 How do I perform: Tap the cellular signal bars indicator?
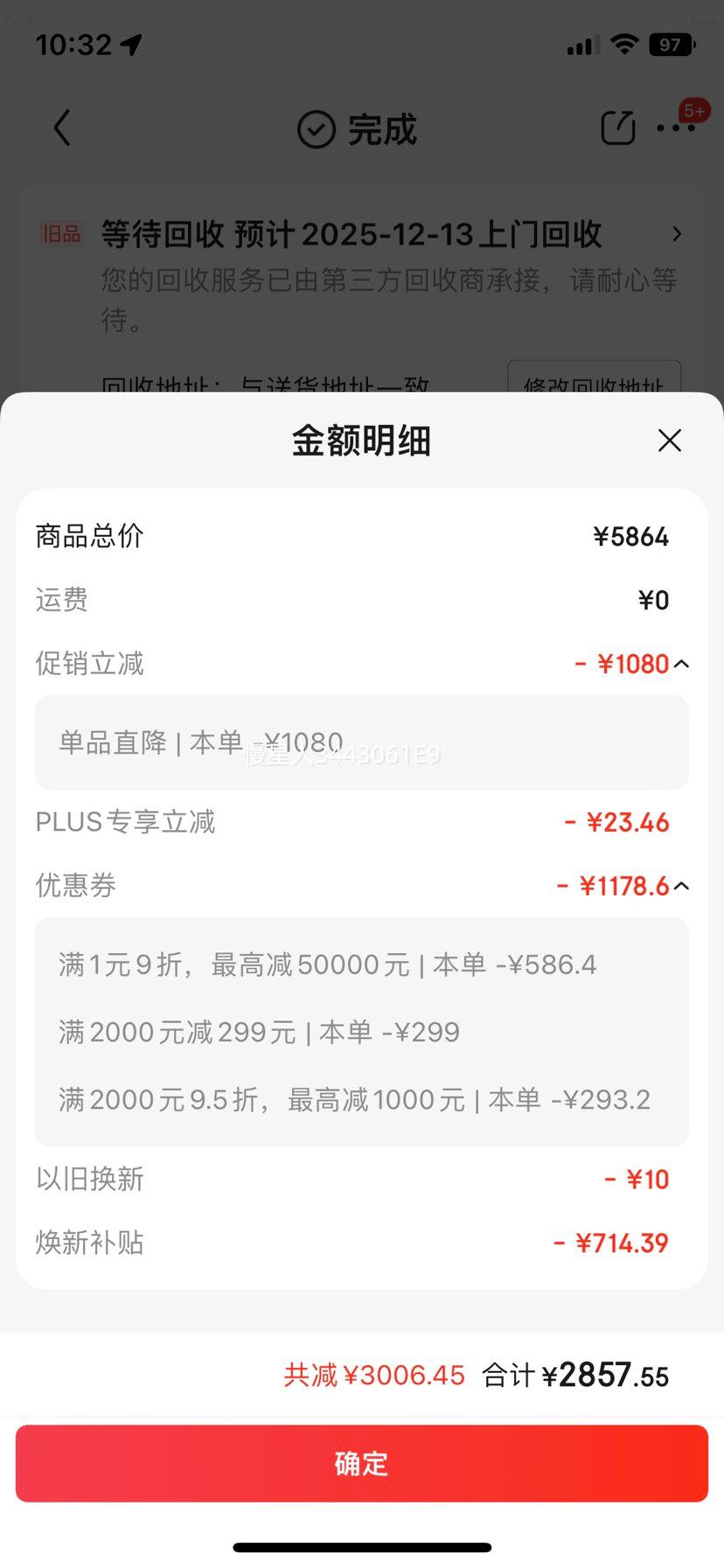[580, 44]
